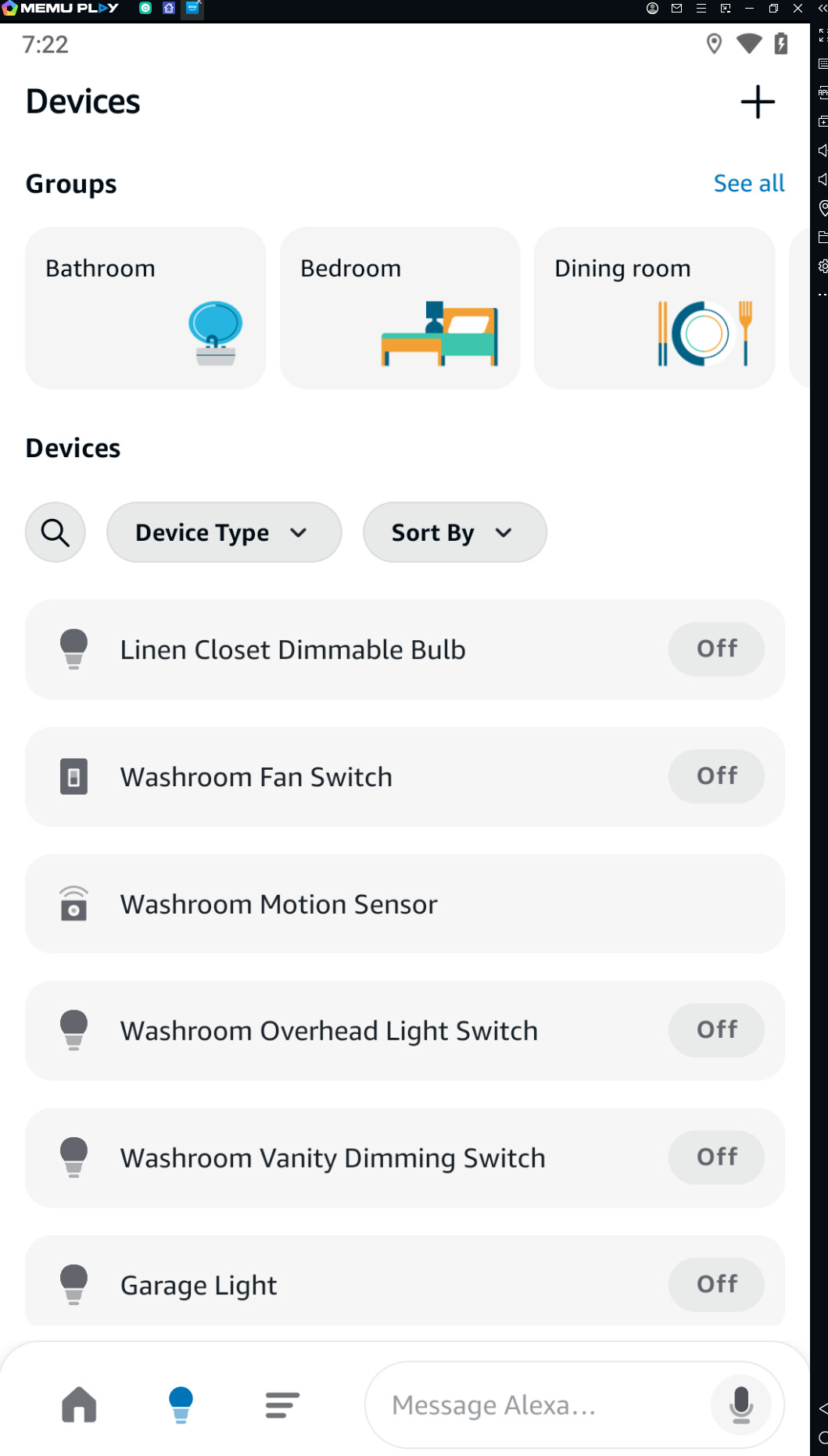Open the Bedroom group card
Image resolution: width=828 pixels, height=1456 pixels.
point(400,308)
